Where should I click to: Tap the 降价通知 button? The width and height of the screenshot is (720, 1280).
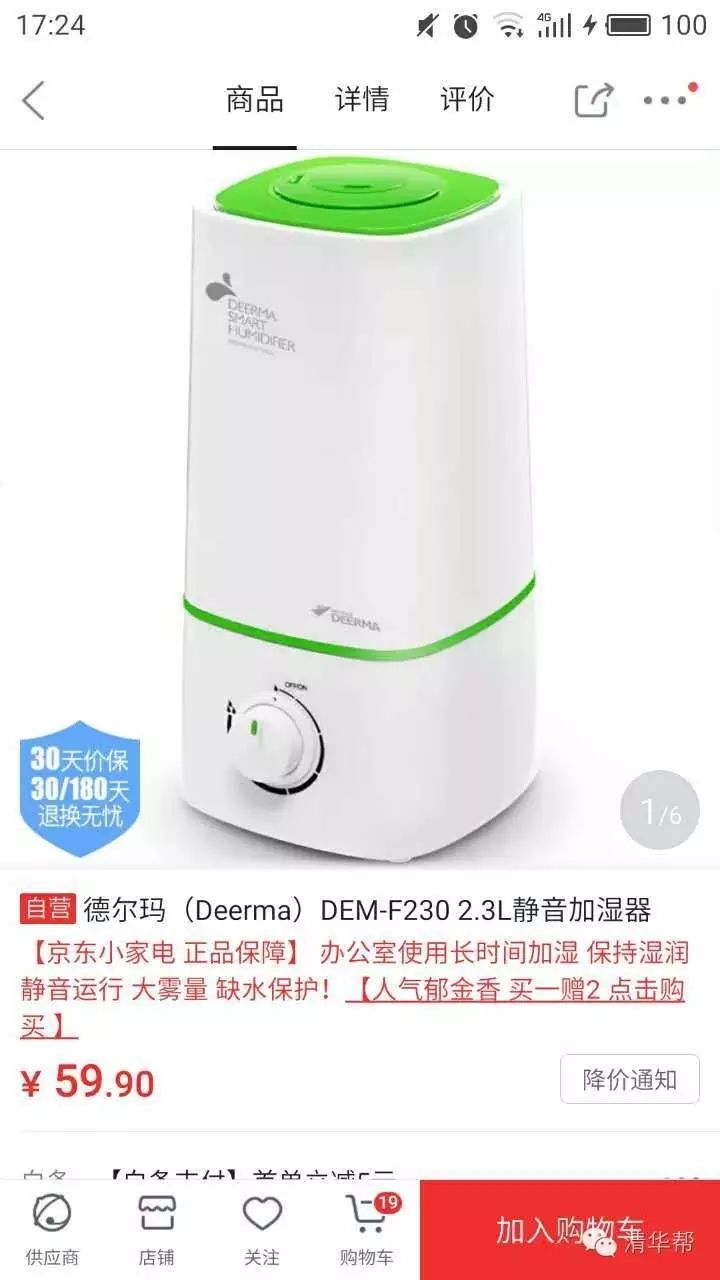(x=629, y=1079)
